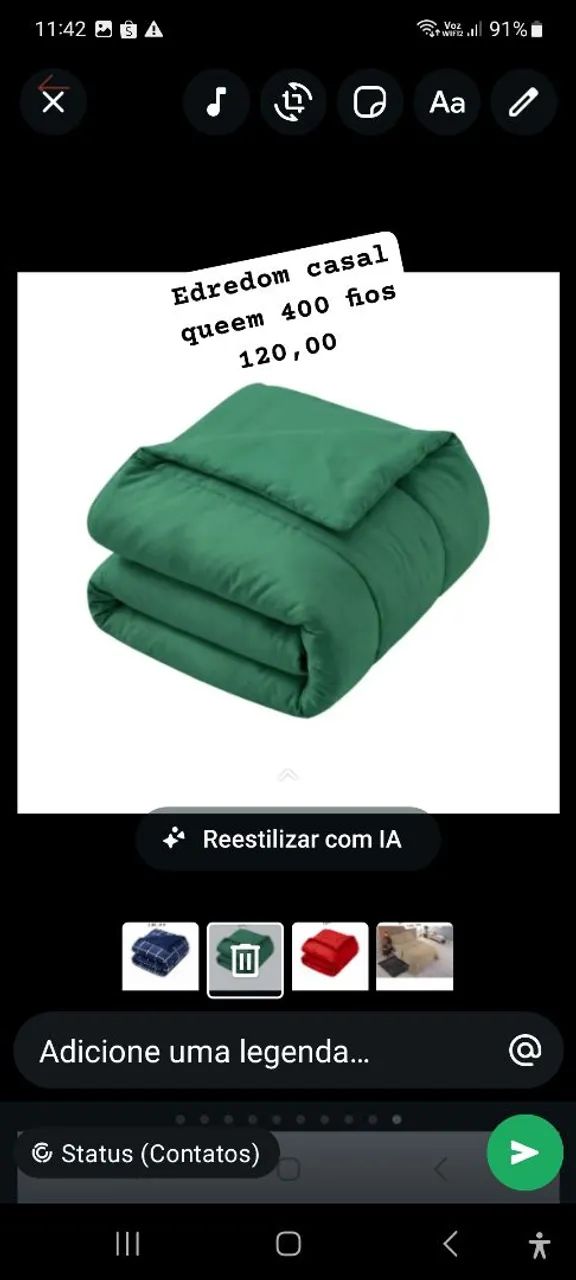Open the crop and rotate tool
The width and height of the screenshot is (576, 1280).
(x=293, y=102)
